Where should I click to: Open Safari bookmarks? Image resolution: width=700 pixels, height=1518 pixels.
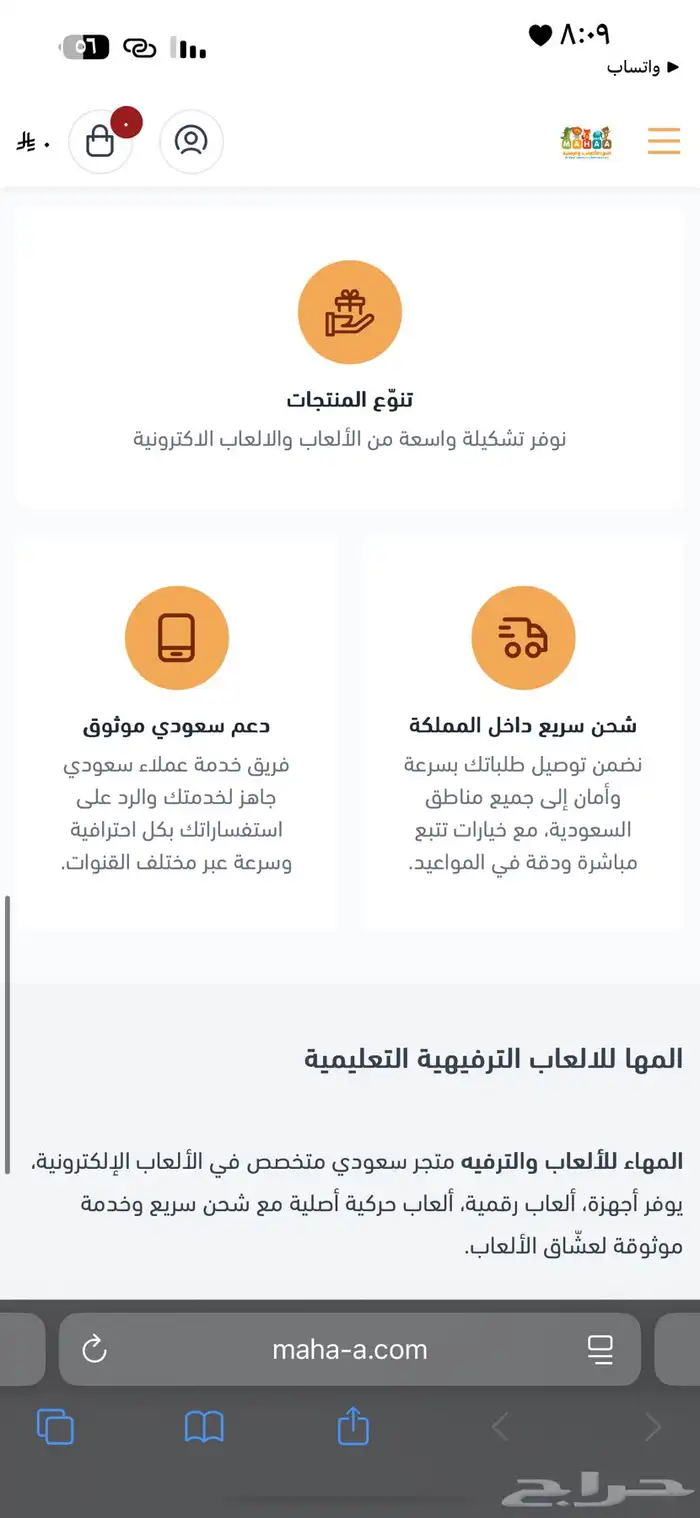pyautogui.click(x=204, y=1426)
